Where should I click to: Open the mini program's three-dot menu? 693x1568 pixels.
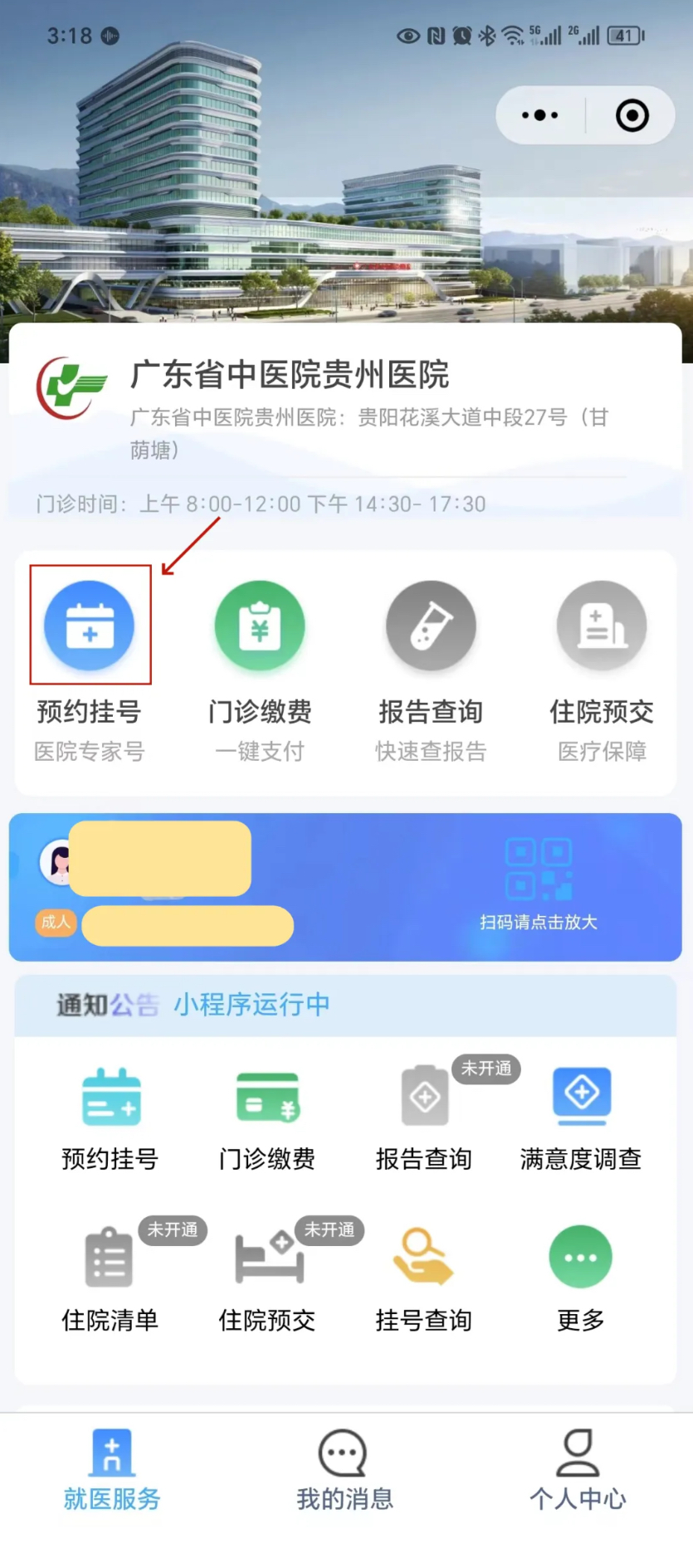click(x=540, y=115)
